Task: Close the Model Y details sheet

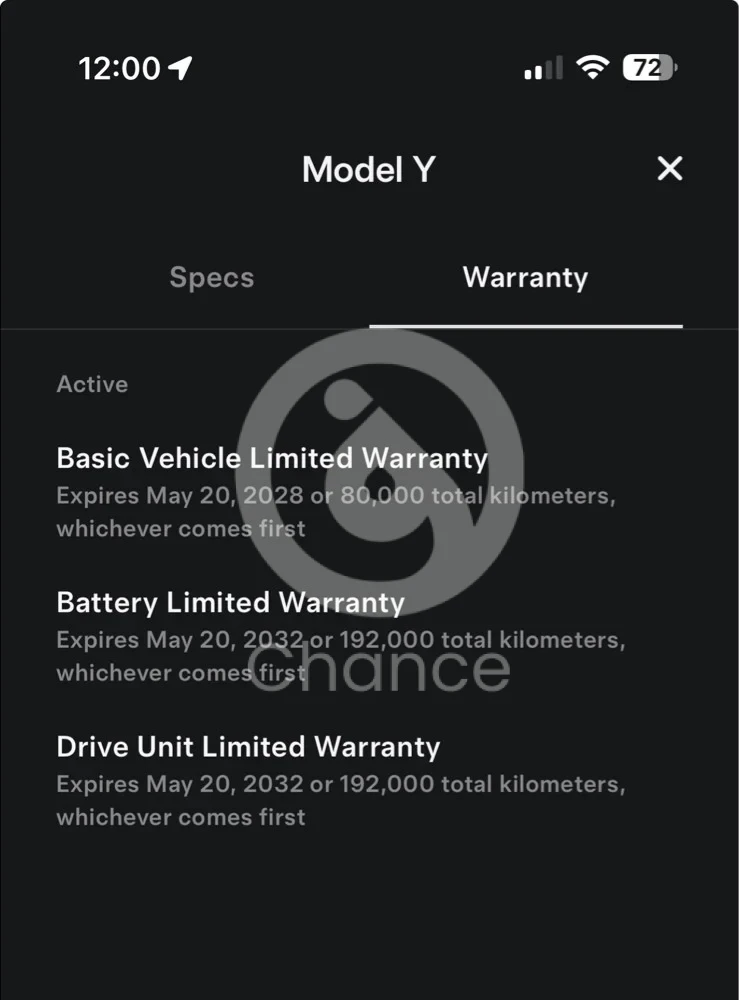Action: coord(669,169)
